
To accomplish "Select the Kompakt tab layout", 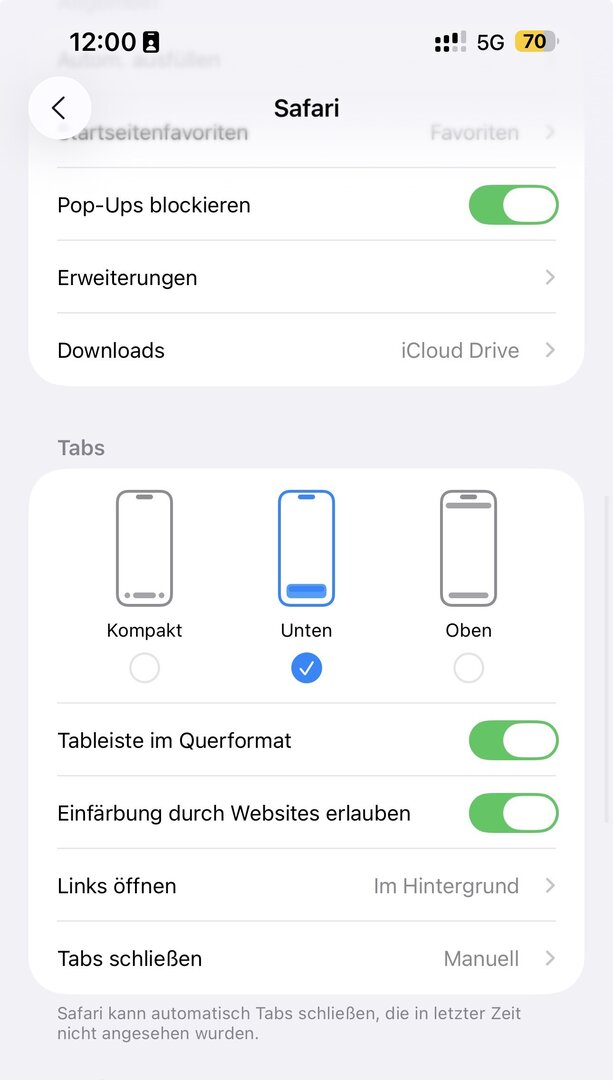I will click(x=145, y=667).
